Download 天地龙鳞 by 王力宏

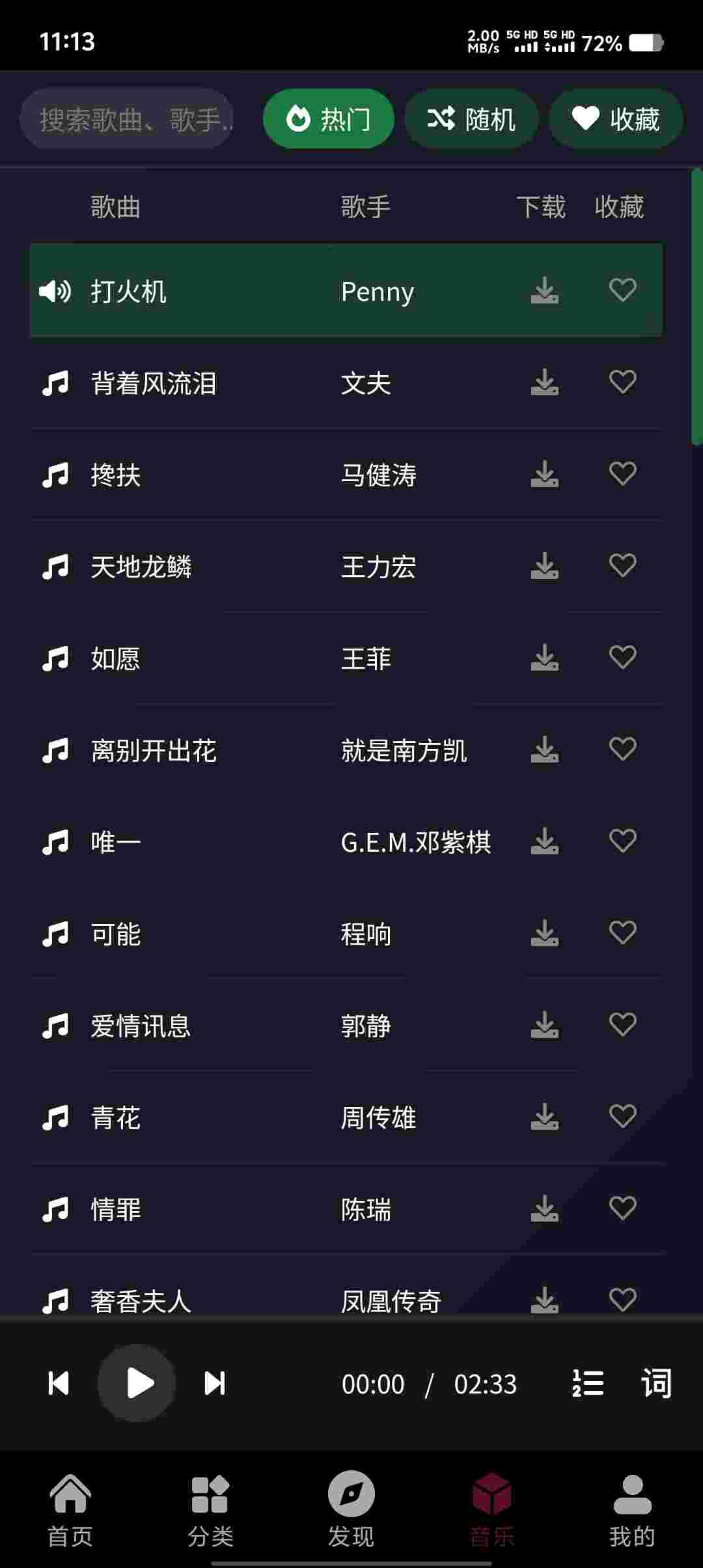(544, 566)
